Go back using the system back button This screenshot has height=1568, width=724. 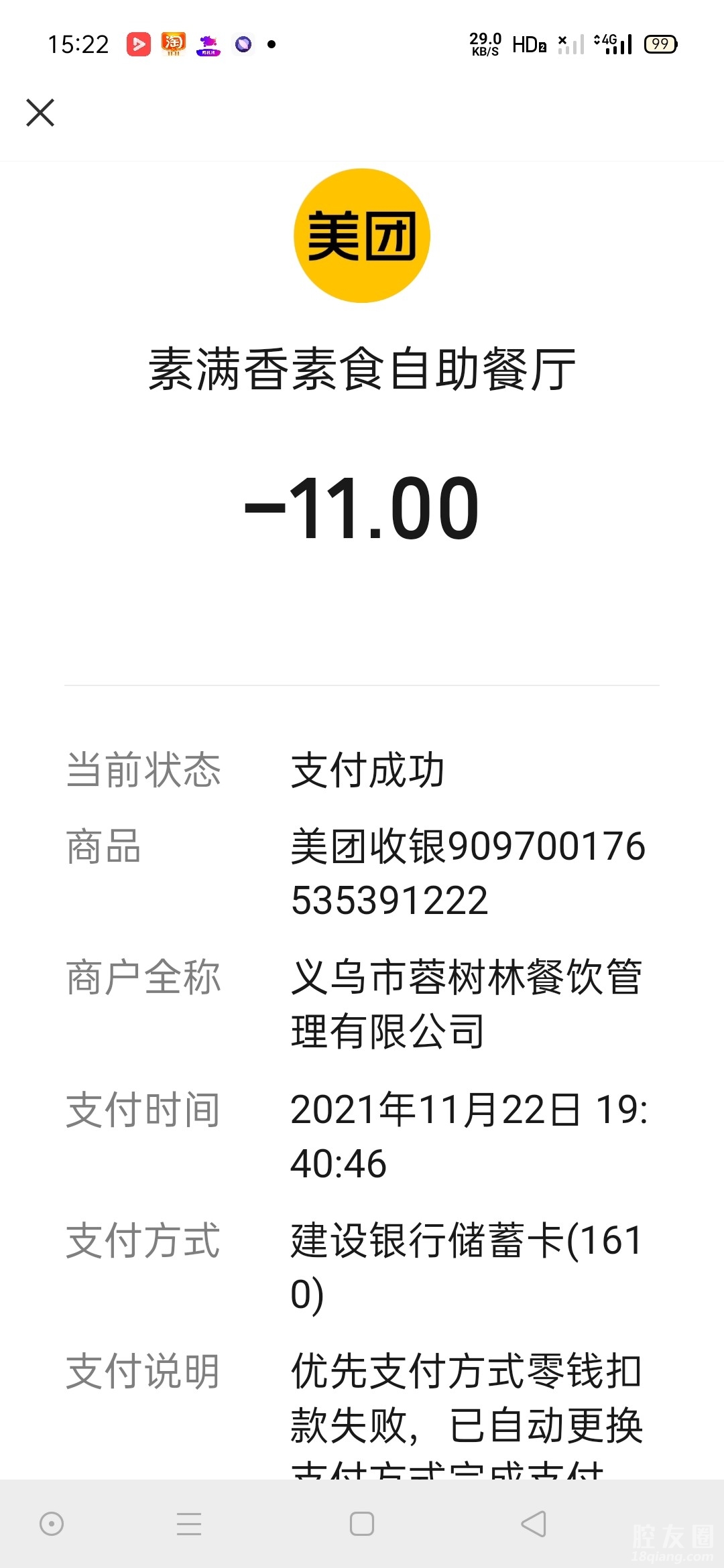pyautogui.click(x=534, y=1524)
